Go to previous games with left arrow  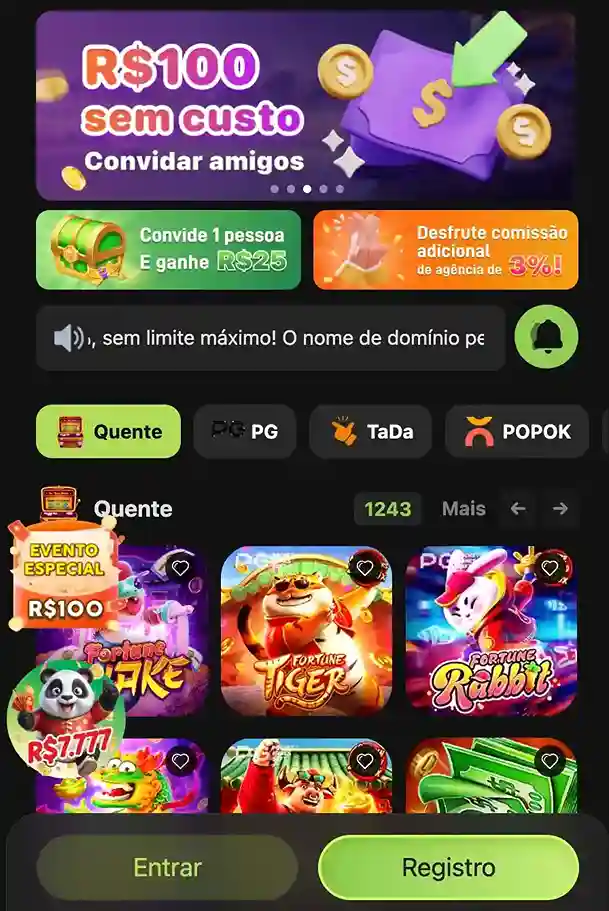(x=517, y=509)
